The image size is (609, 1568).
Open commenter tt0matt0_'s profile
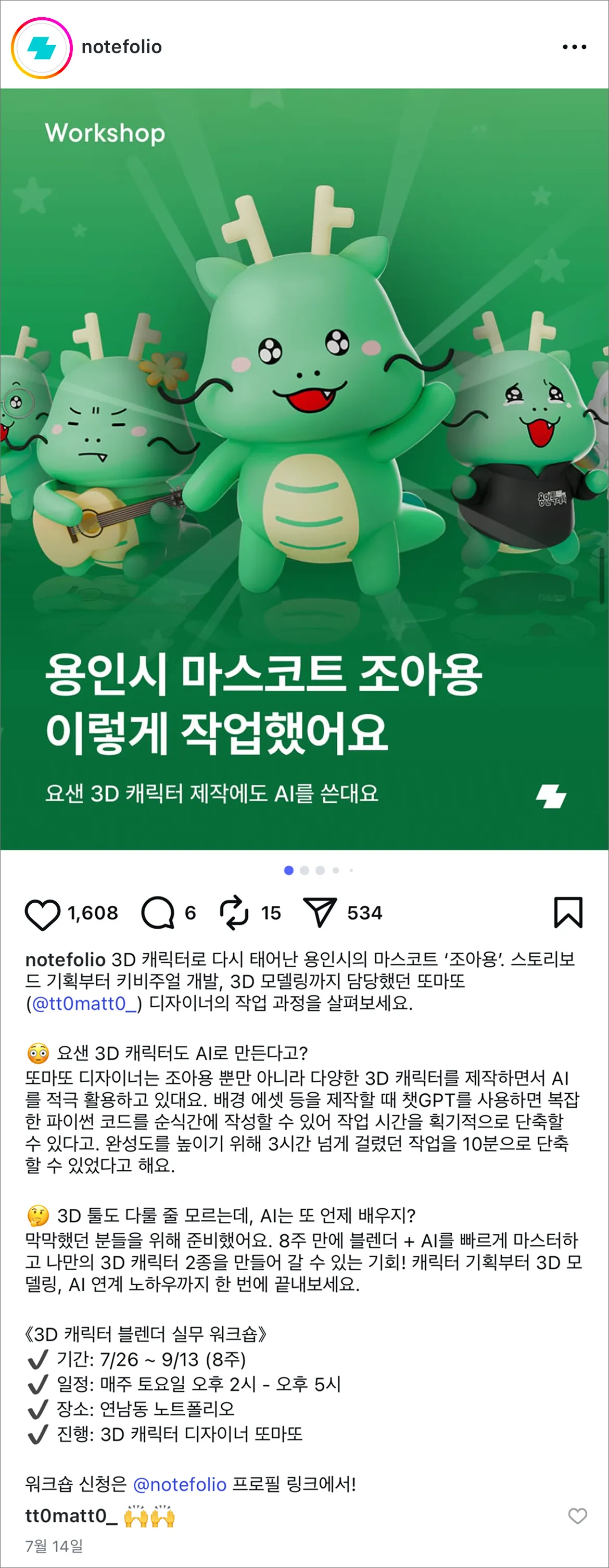(x=71, y=1515)
